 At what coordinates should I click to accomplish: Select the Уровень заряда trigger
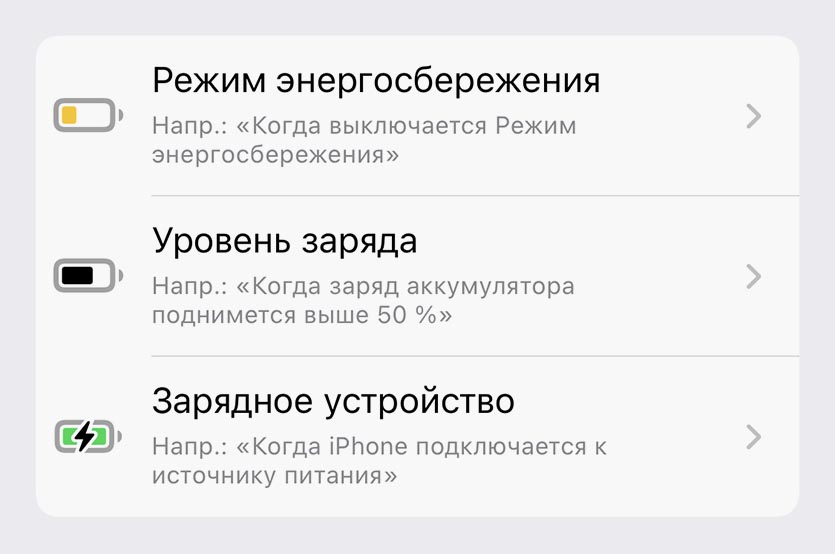[416, 276]
